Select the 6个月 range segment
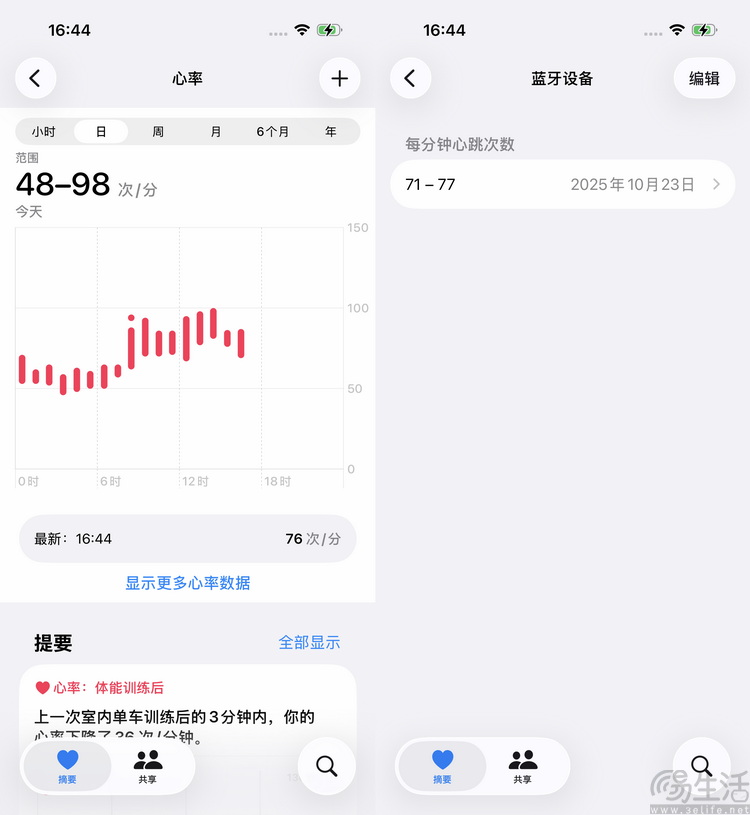 click(273, 132)
